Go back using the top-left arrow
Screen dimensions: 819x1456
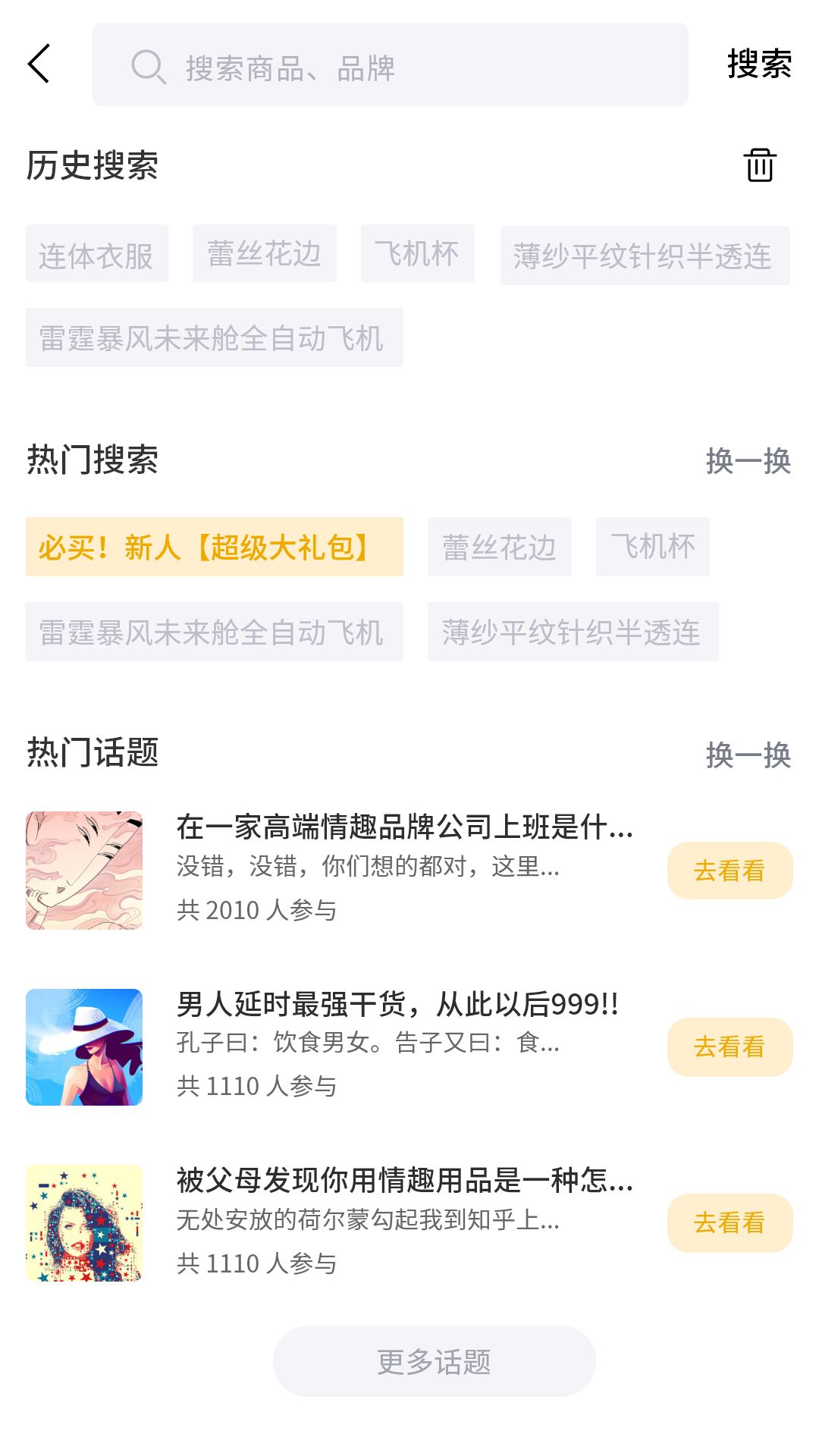point(39,64)
